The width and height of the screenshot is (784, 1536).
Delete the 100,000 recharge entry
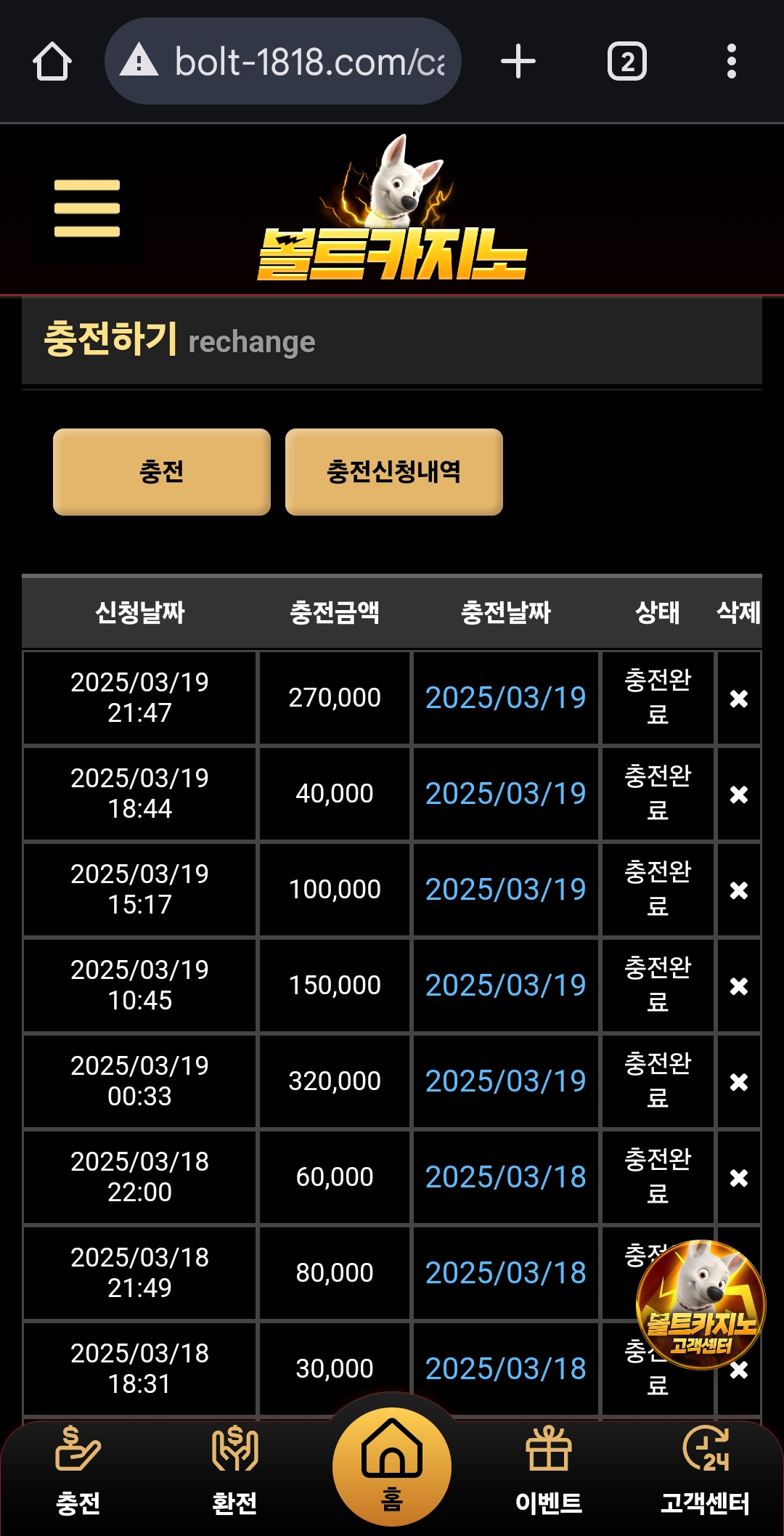point(739,890)
